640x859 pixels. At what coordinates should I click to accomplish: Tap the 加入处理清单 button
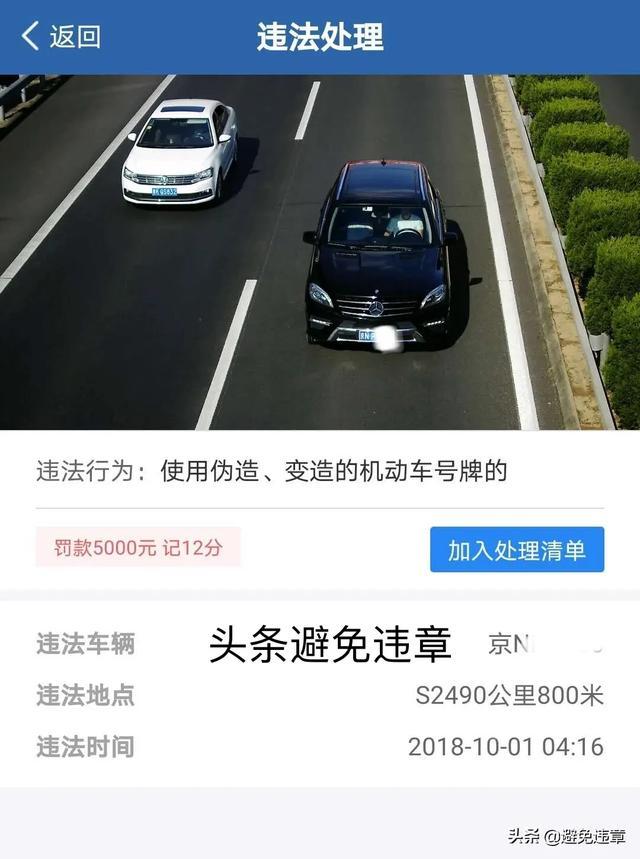pyautogui.click(x=517, y=549)
